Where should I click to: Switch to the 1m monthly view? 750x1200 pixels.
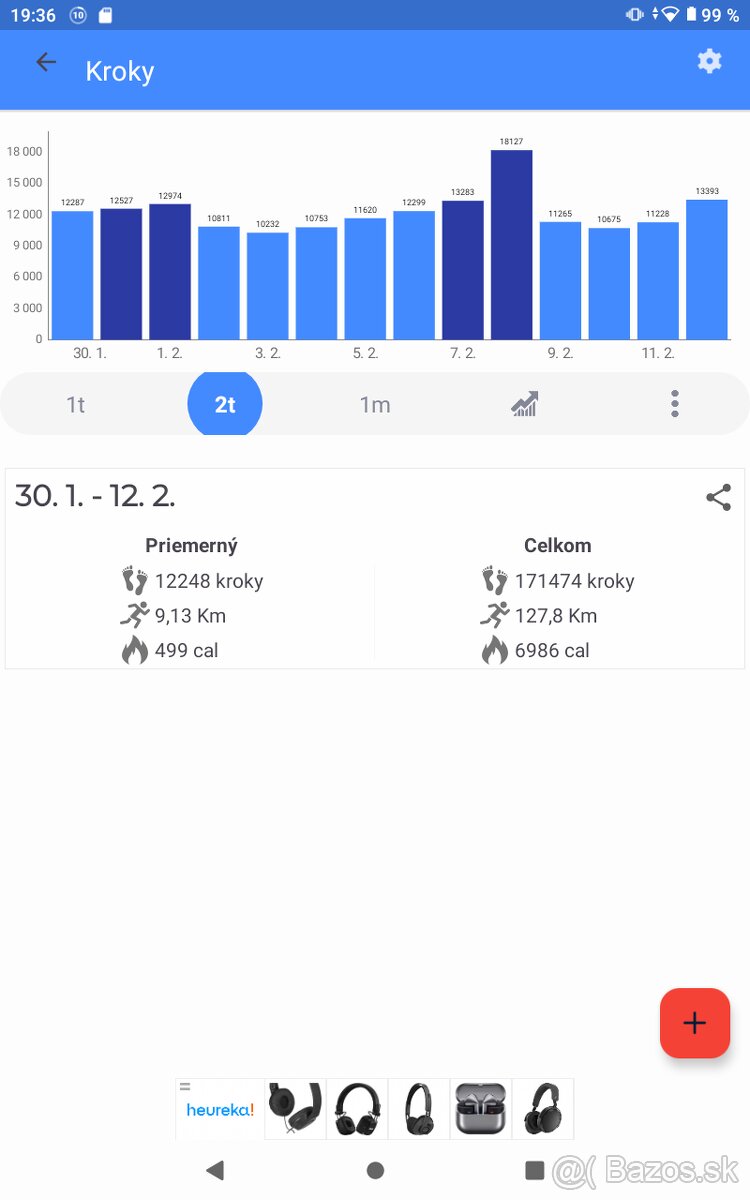pos(375,404)
